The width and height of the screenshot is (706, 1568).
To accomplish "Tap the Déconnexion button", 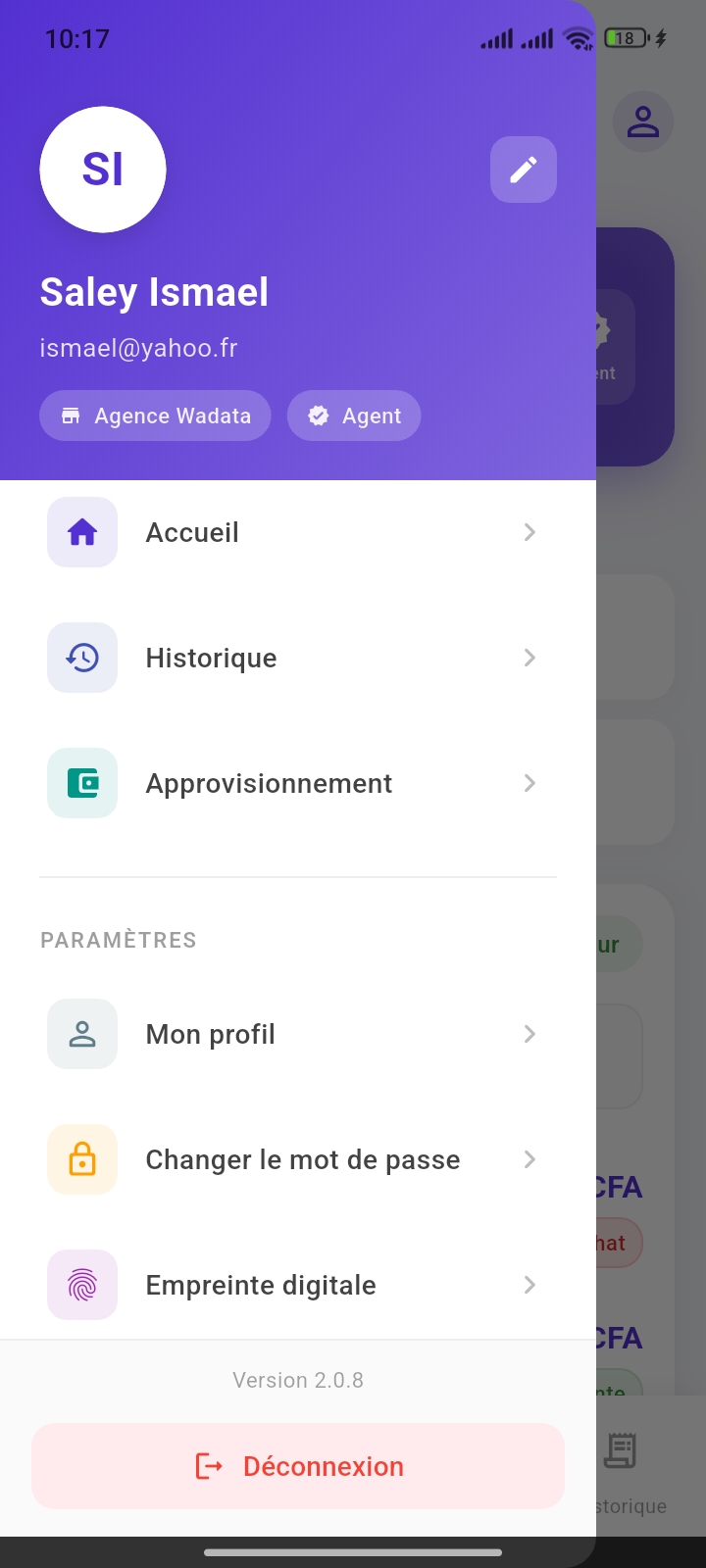I will [298, 1466].
